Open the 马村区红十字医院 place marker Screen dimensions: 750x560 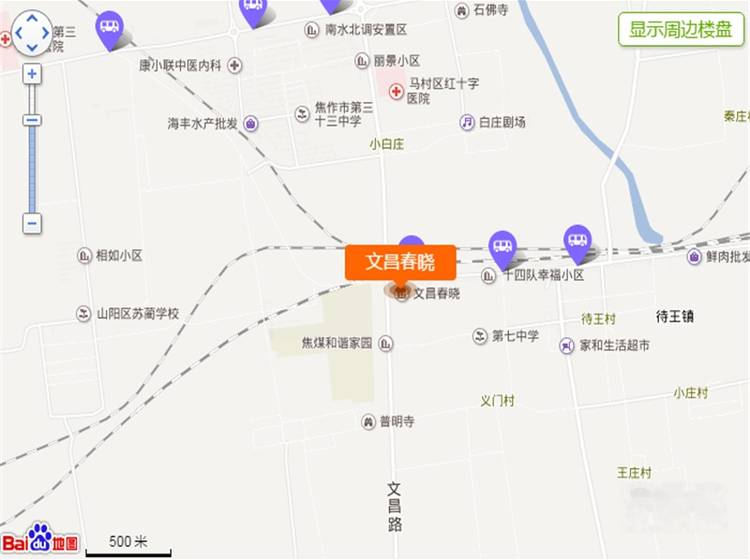(397, 92)
